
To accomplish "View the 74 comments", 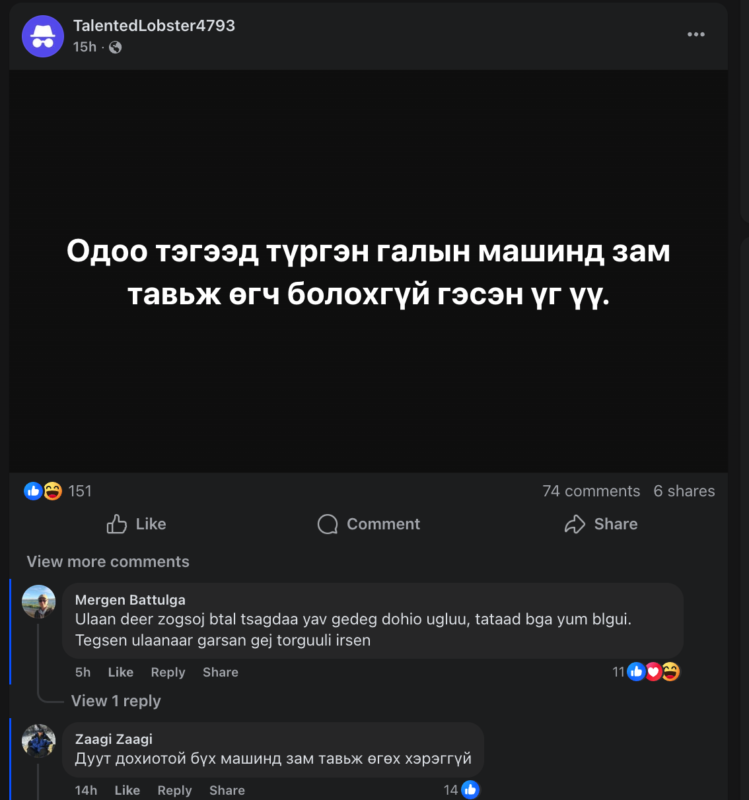I will pos(590,491).
